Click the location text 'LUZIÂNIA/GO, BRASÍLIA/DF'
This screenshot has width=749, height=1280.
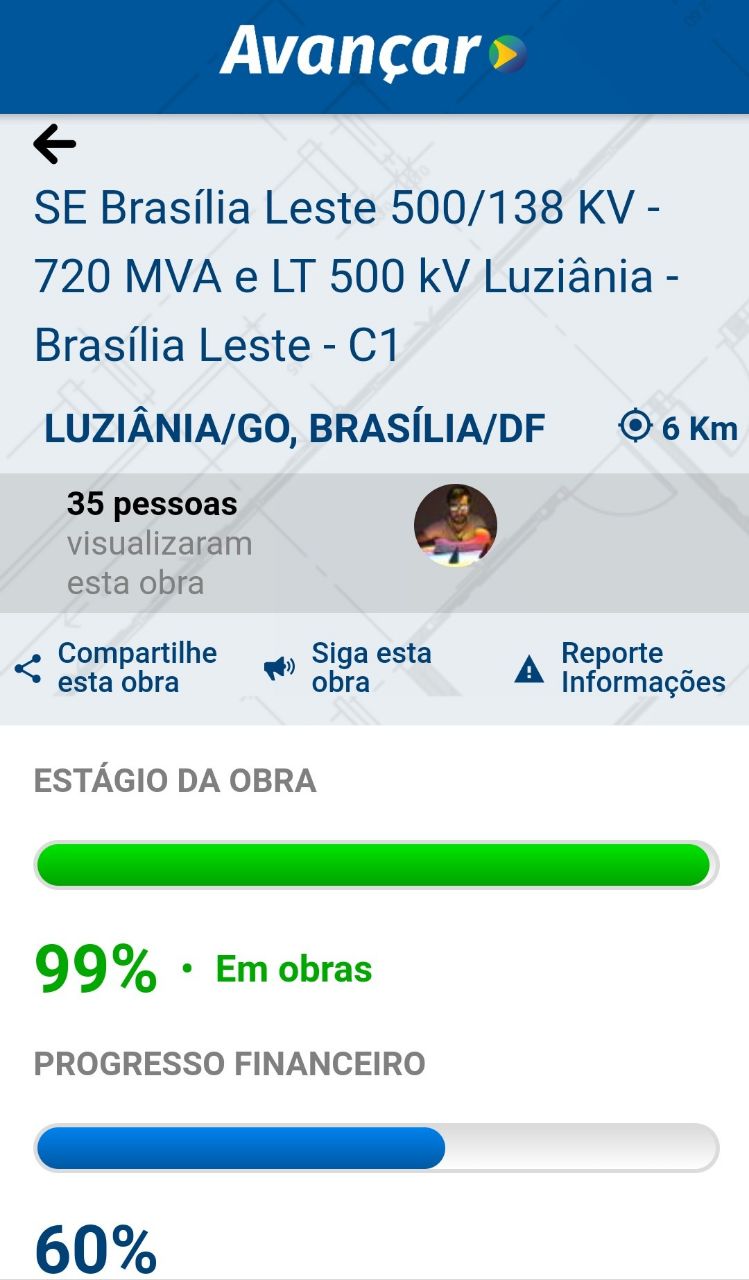(293, 426)
